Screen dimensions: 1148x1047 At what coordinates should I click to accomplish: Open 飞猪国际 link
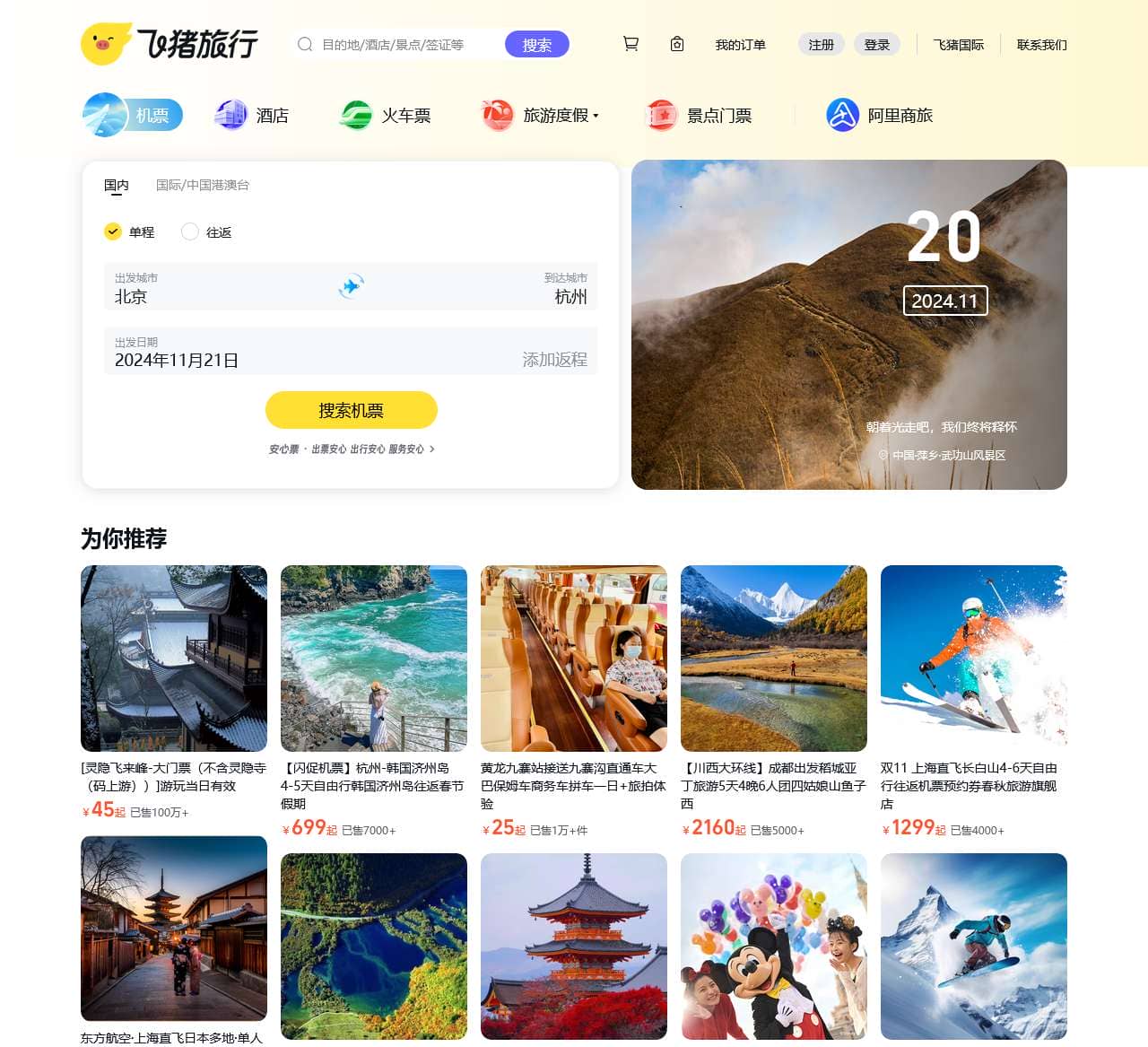click(x=958, y=45)
